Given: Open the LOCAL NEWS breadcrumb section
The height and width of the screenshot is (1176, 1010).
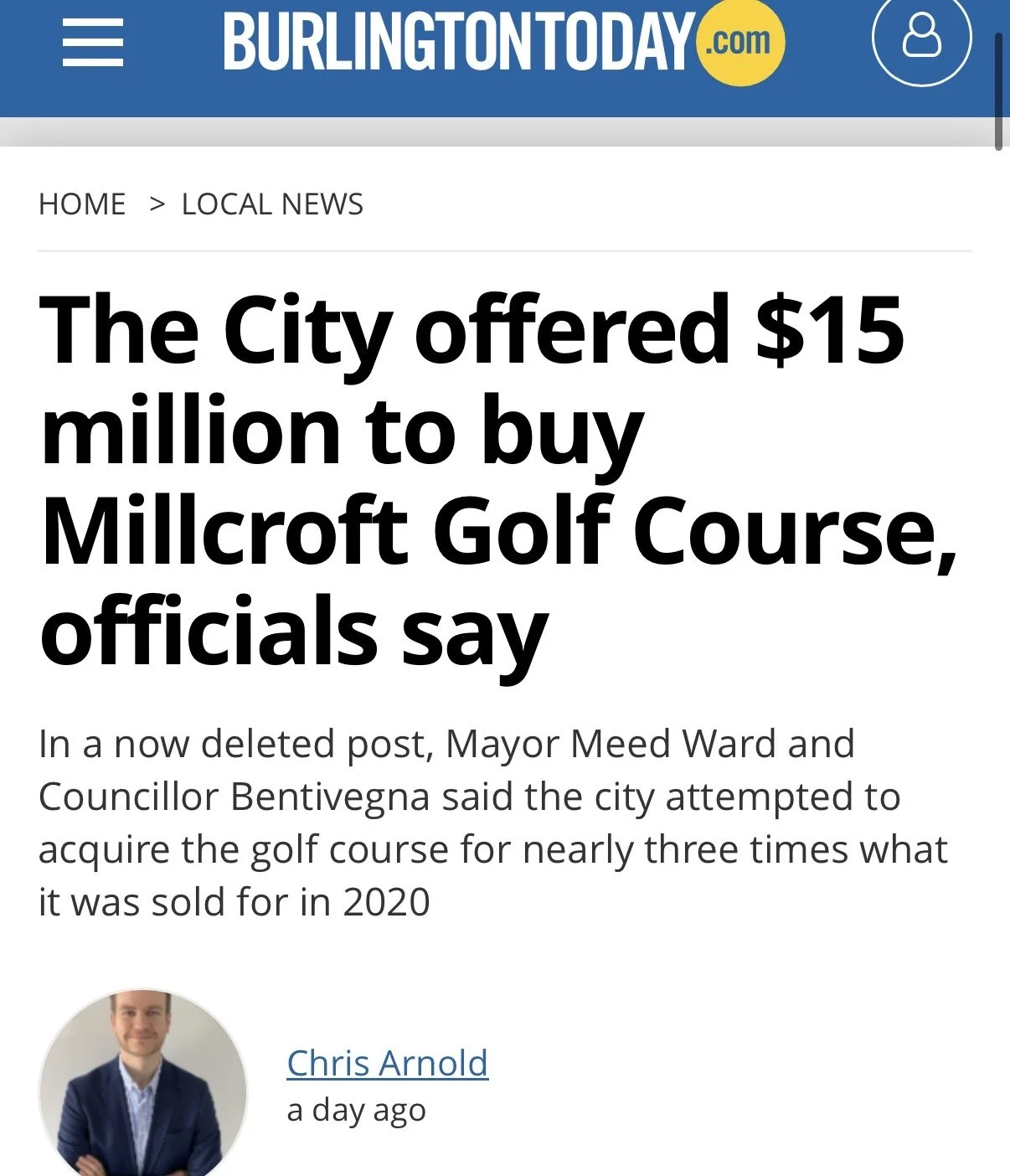Looking at the screenshot, I should (x=272, y=204).
